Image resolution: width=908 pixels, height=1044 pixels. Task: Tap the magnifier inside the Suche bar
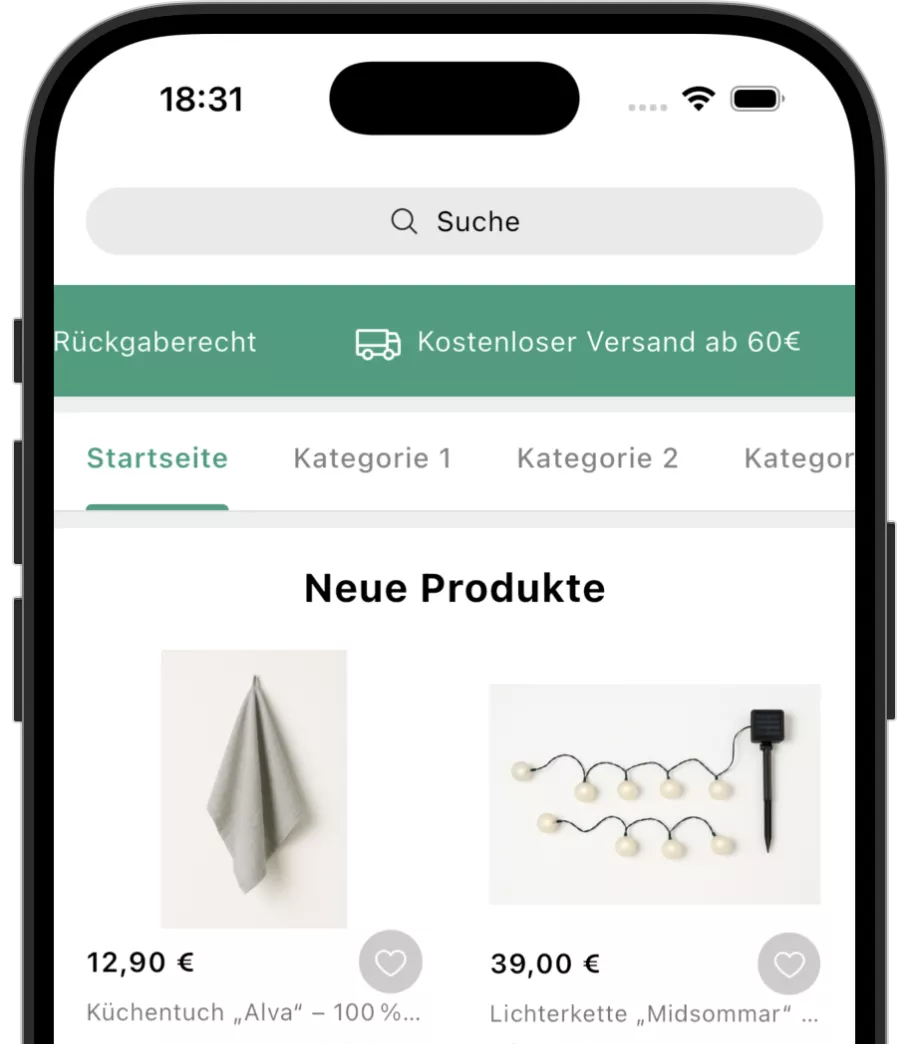tap(403, 221)
